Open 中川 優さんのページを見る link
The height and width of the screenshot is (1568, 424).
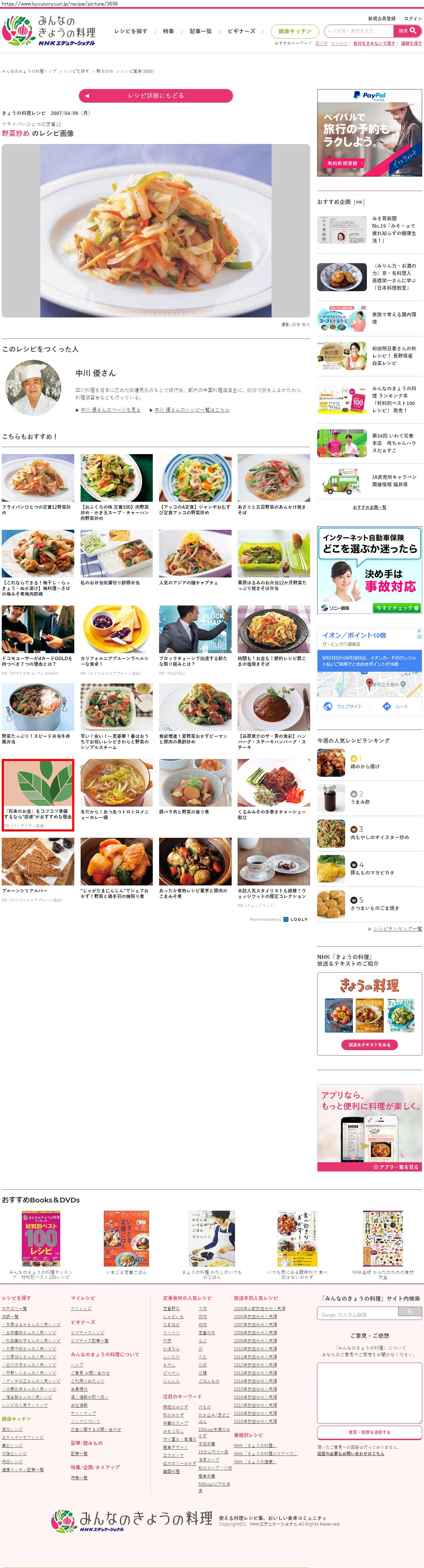click(x=110, y=410)
